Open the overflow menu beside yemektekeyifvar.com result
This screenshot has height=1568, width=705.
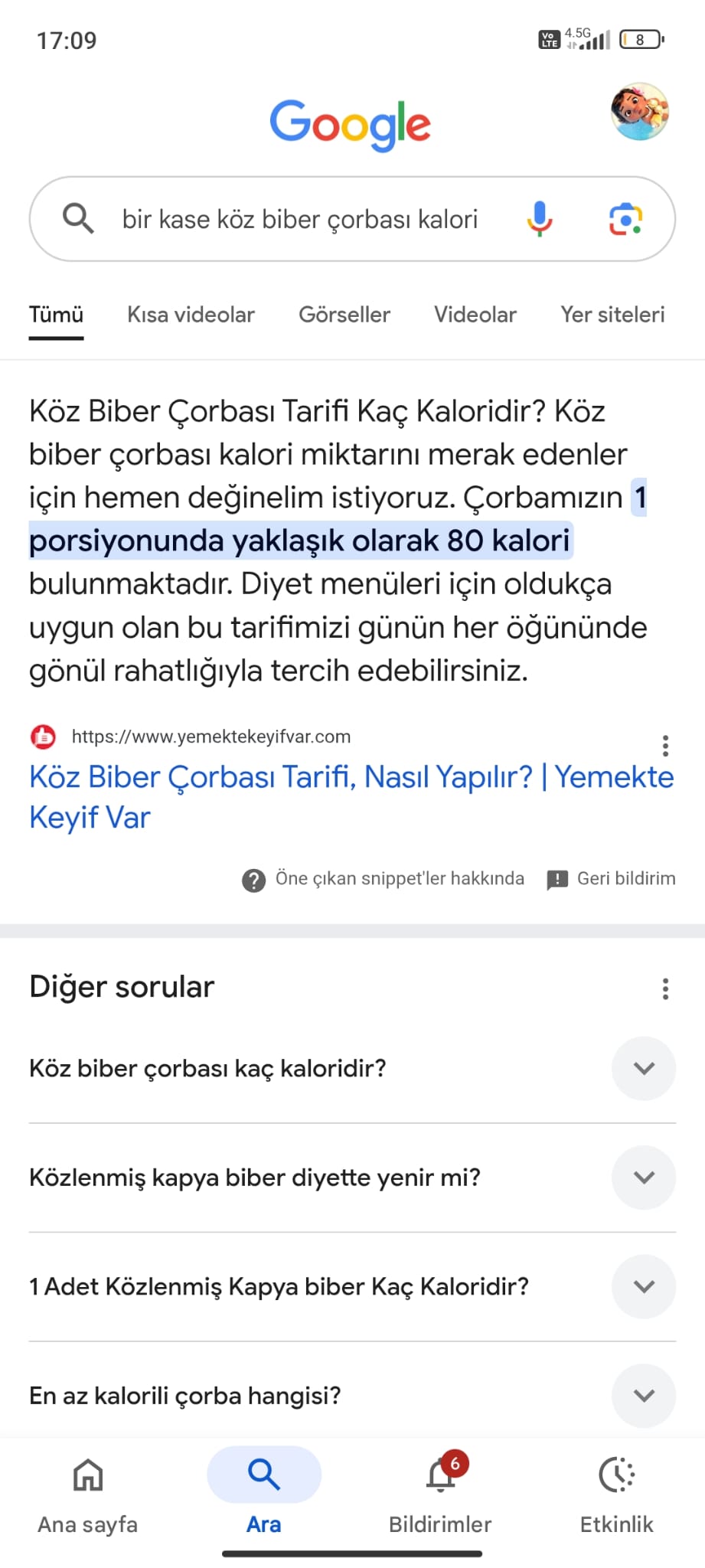coord(665,745)
